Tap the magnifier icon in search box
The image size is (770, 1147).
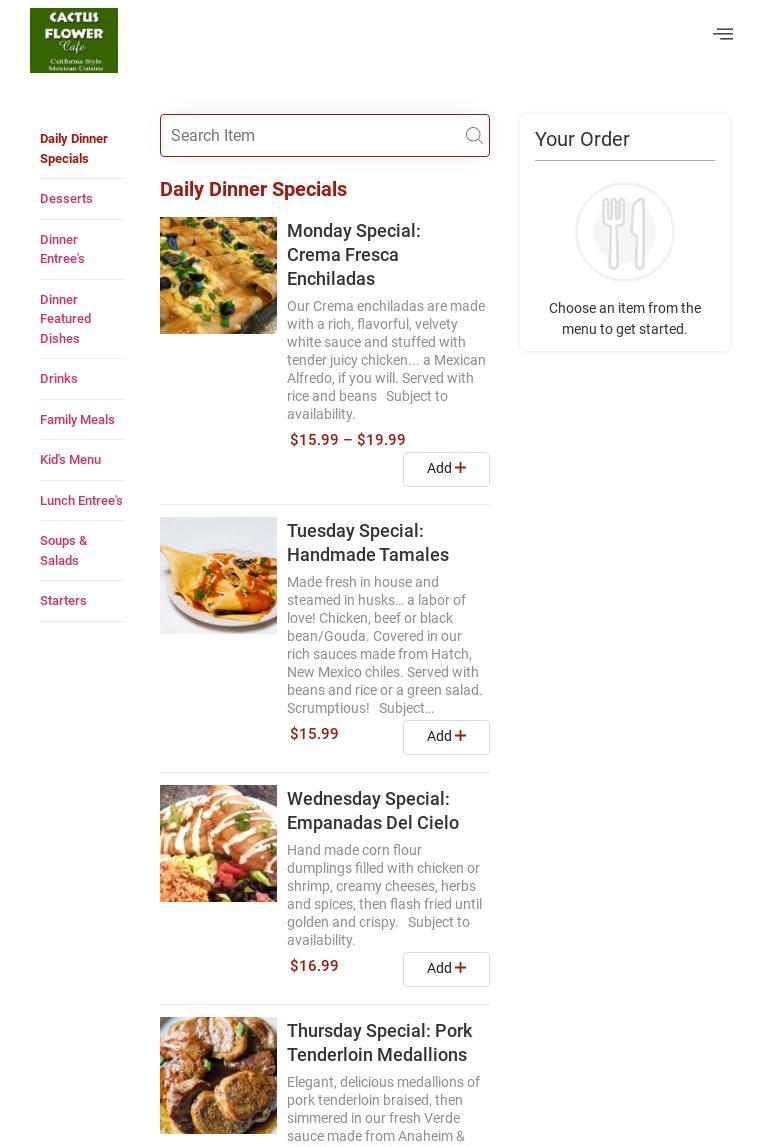474,136
